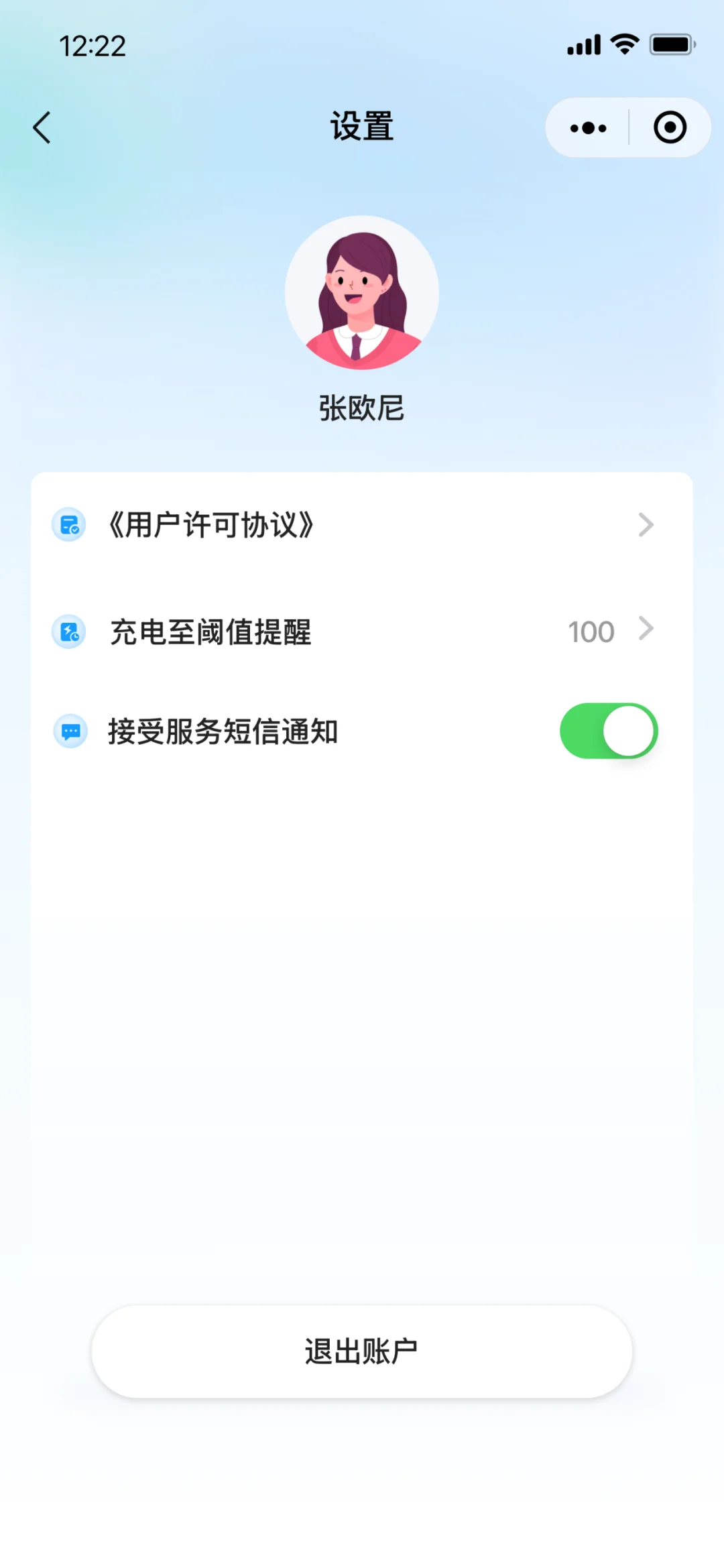Click the user agreement document icon
Image resolution: width=724 pixels, height=1568 pixels.
pyautogui.click(x=70, y=525)
